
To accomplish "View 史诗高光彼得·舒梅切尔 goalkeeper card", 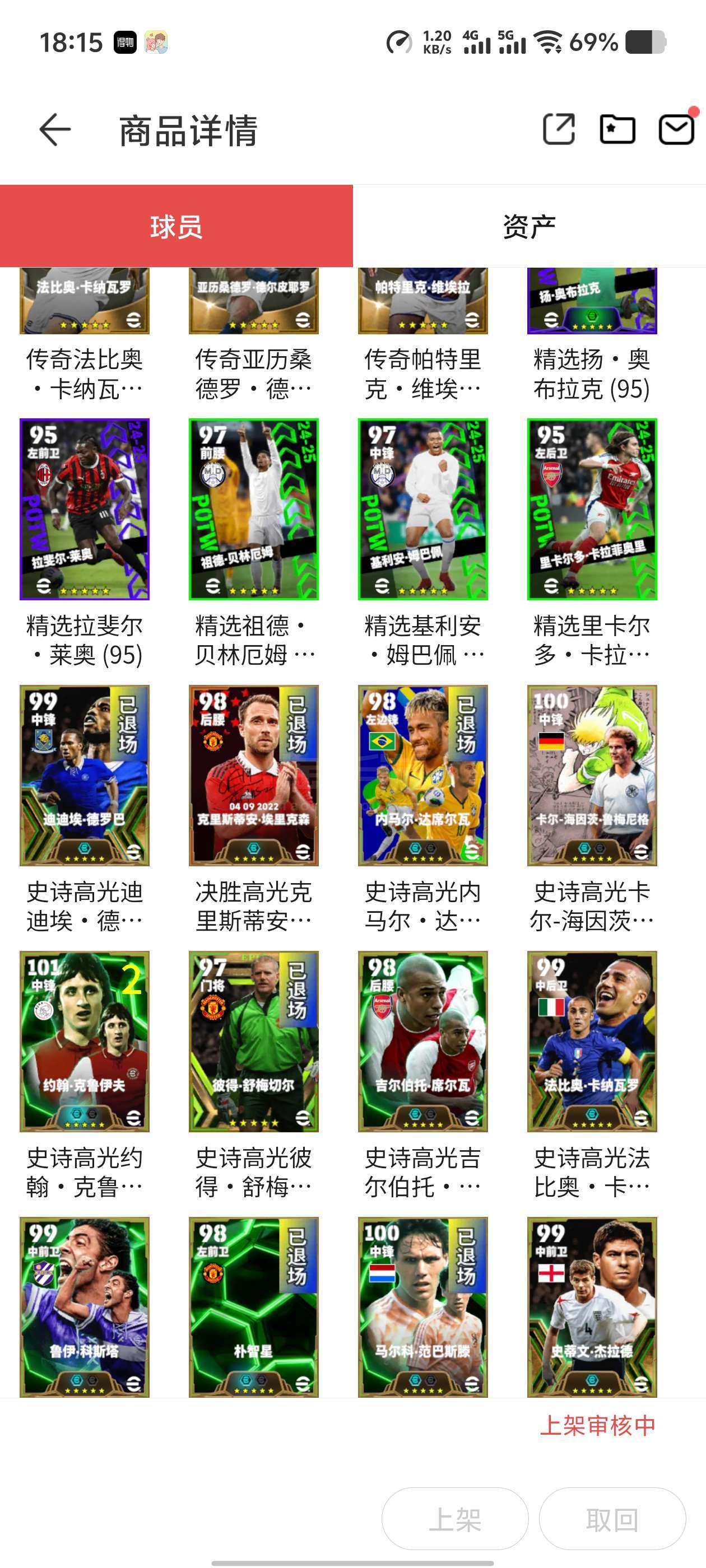I will (253, 1041).
